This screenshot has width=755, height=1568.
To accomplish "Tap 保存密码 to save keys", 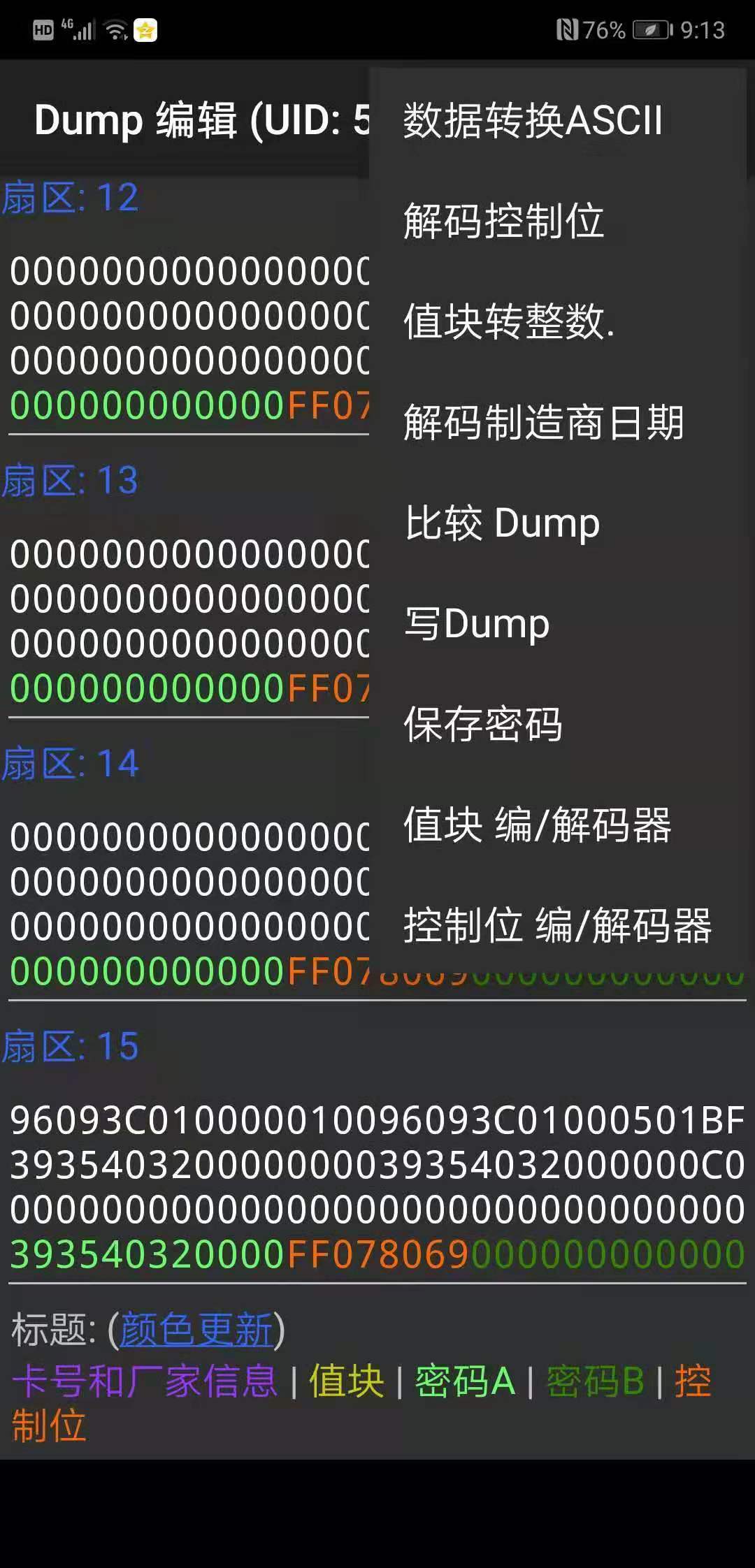I will point(483,725).
